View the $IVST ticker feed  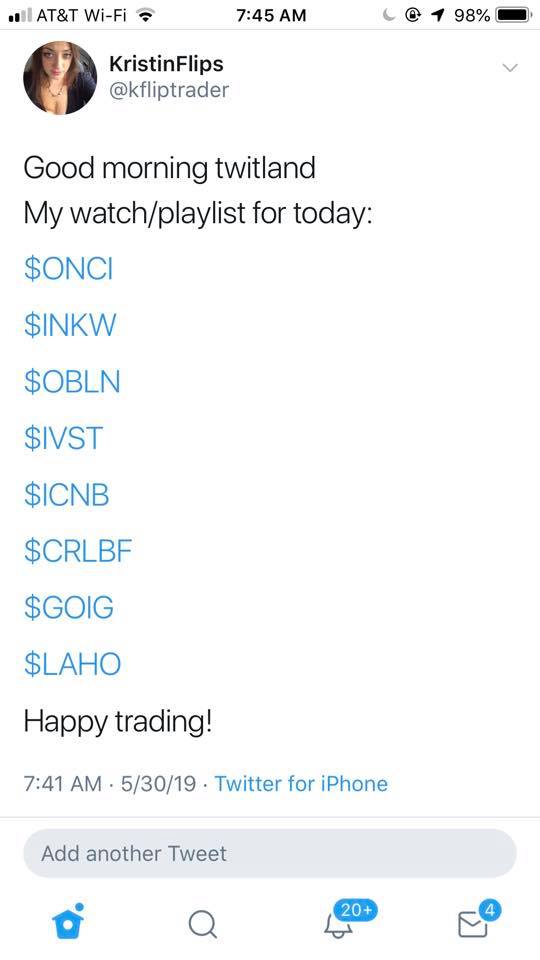tap(63, 438)
